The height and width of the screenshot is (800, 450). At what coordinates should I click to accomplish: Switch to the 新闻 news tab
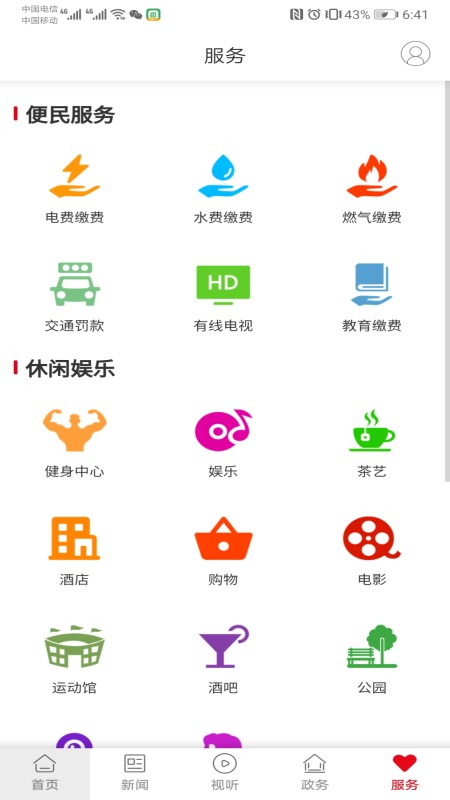click(x=135, y=773)
